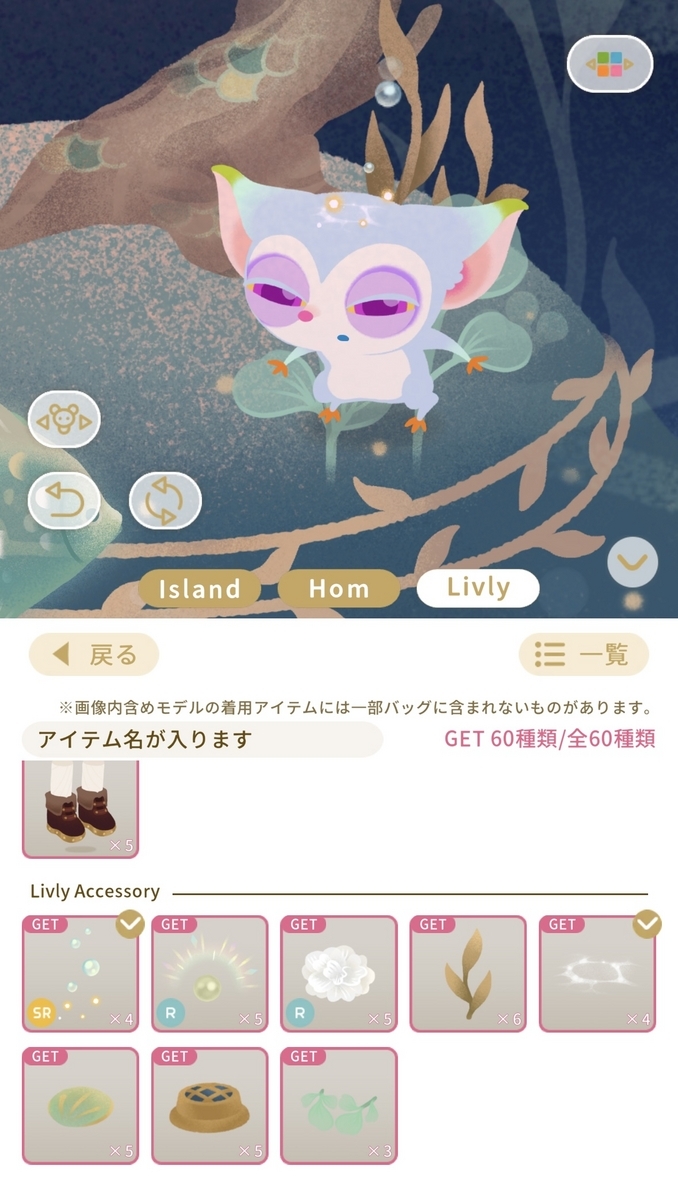Viewport: 678px width, 1200px height.
Task: Switch to the Island tab
Action: (199, 589)
